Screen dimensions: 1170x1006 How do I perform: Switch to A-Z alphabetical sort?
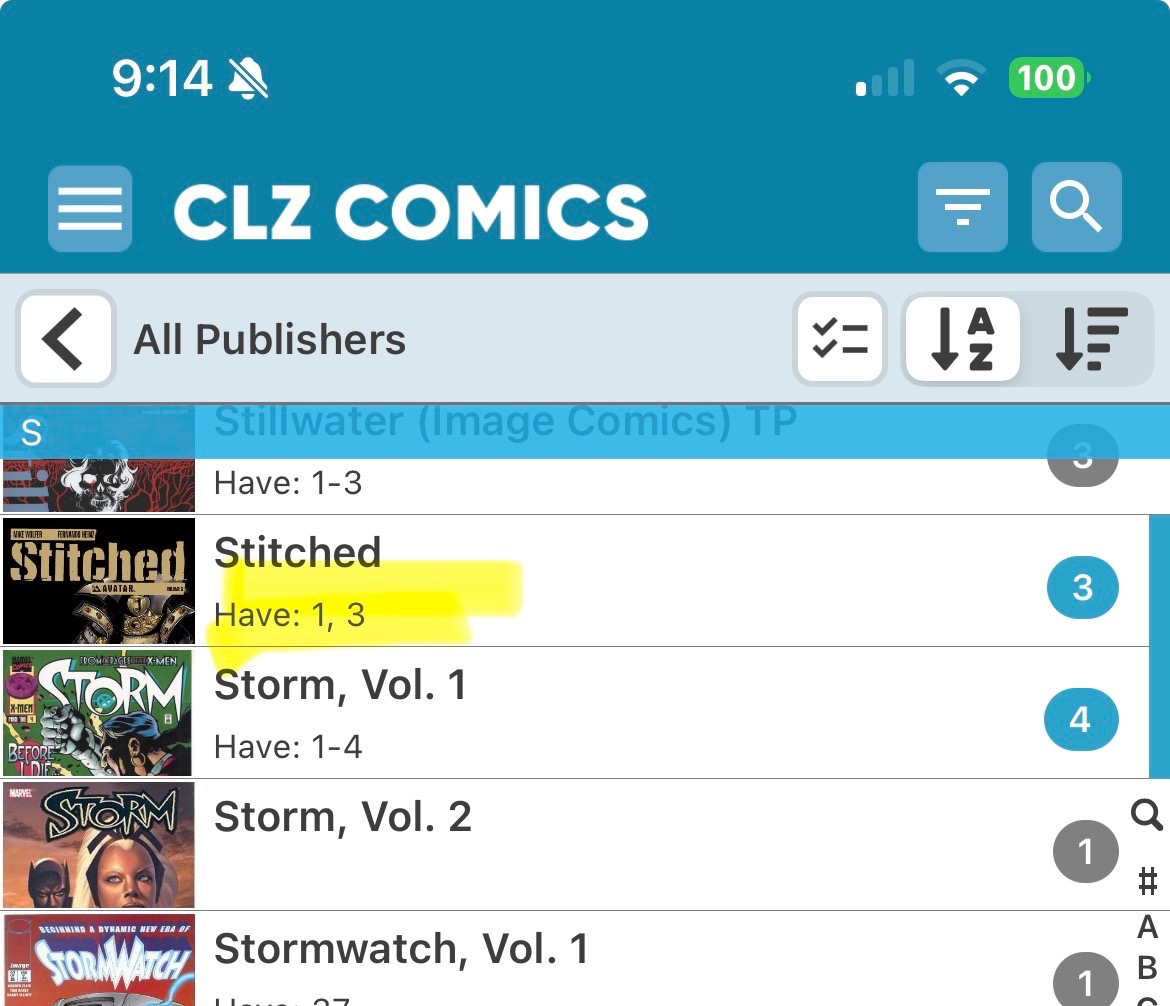(962, 339)
